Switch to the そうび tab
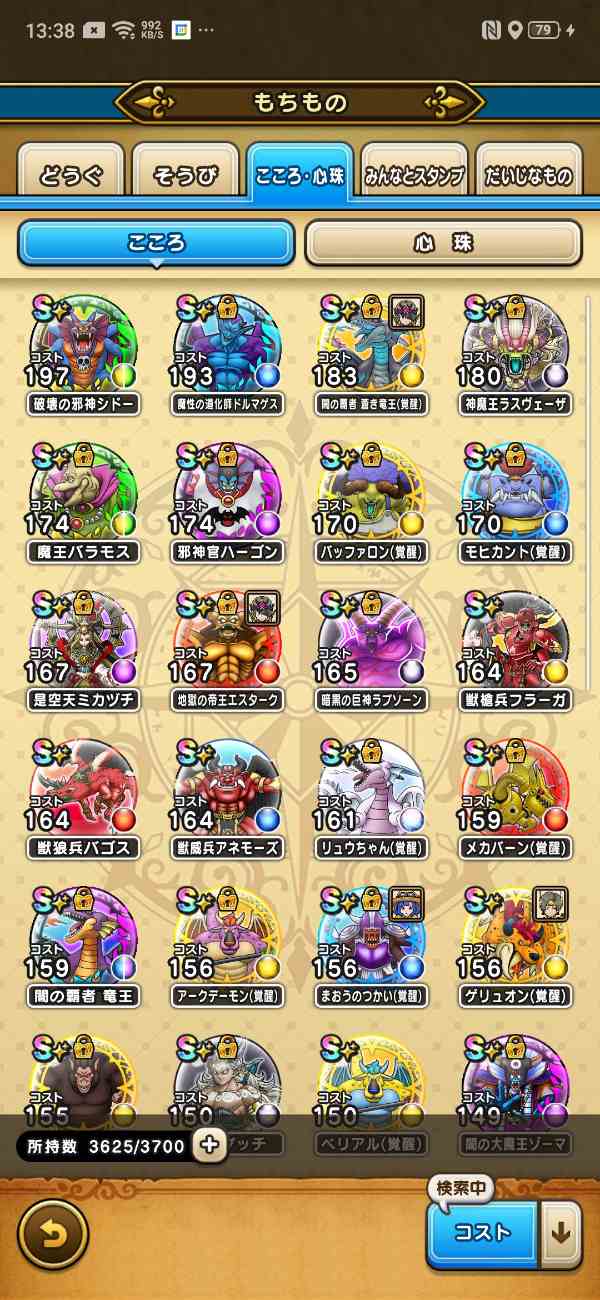The image size is (600, 1300). (185, 175)
